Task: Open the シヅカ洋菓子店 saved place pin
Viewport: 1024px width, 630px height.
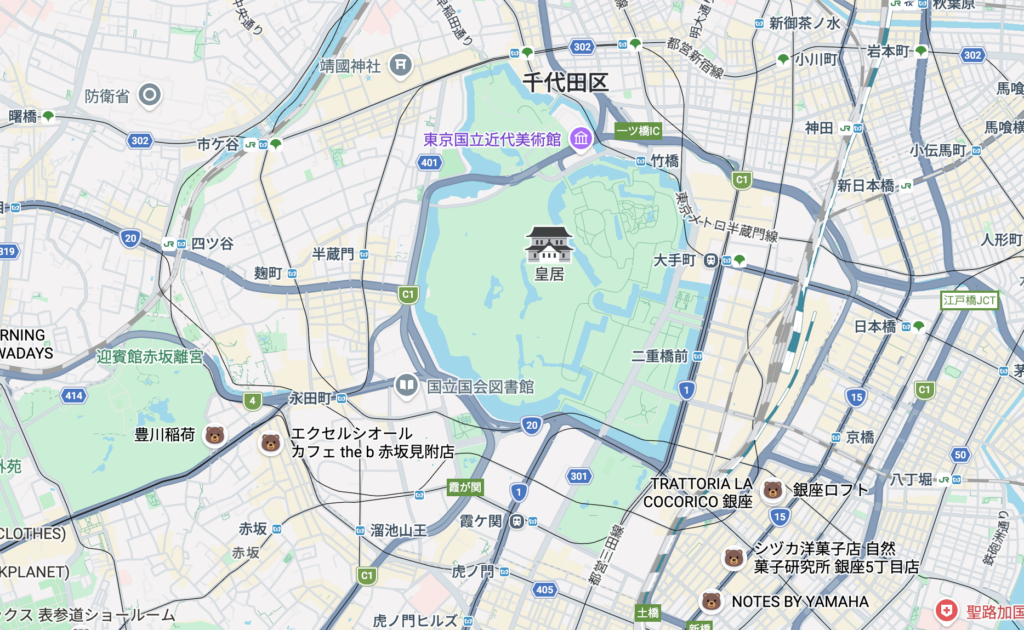Action: click(734, 558)
